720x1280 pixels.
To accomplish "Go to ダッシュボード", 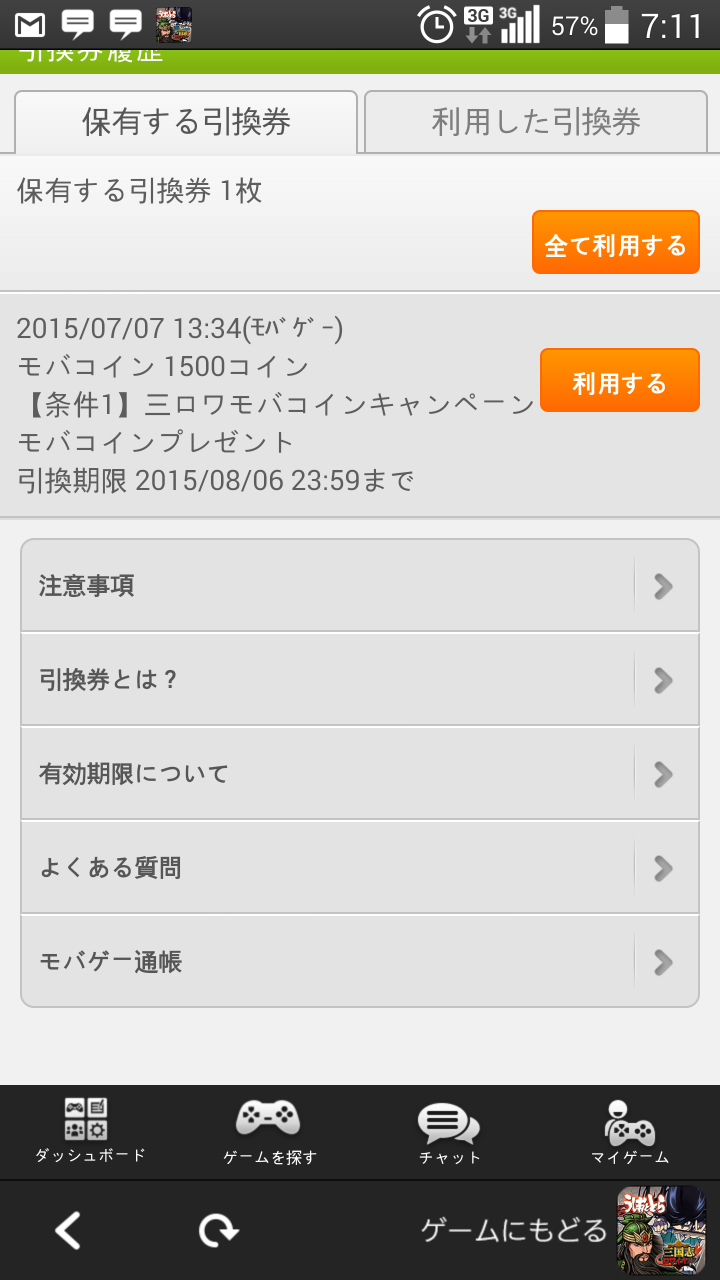I will point(90,1132).
